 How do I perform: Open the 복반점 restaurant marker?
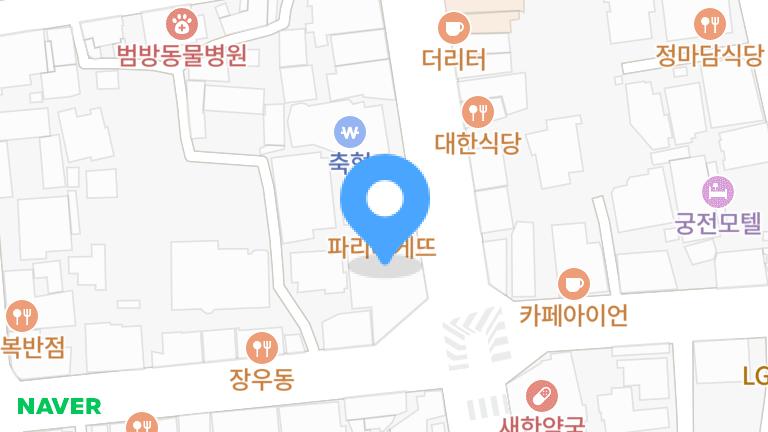pyautogui.click(x=22, y=316)
